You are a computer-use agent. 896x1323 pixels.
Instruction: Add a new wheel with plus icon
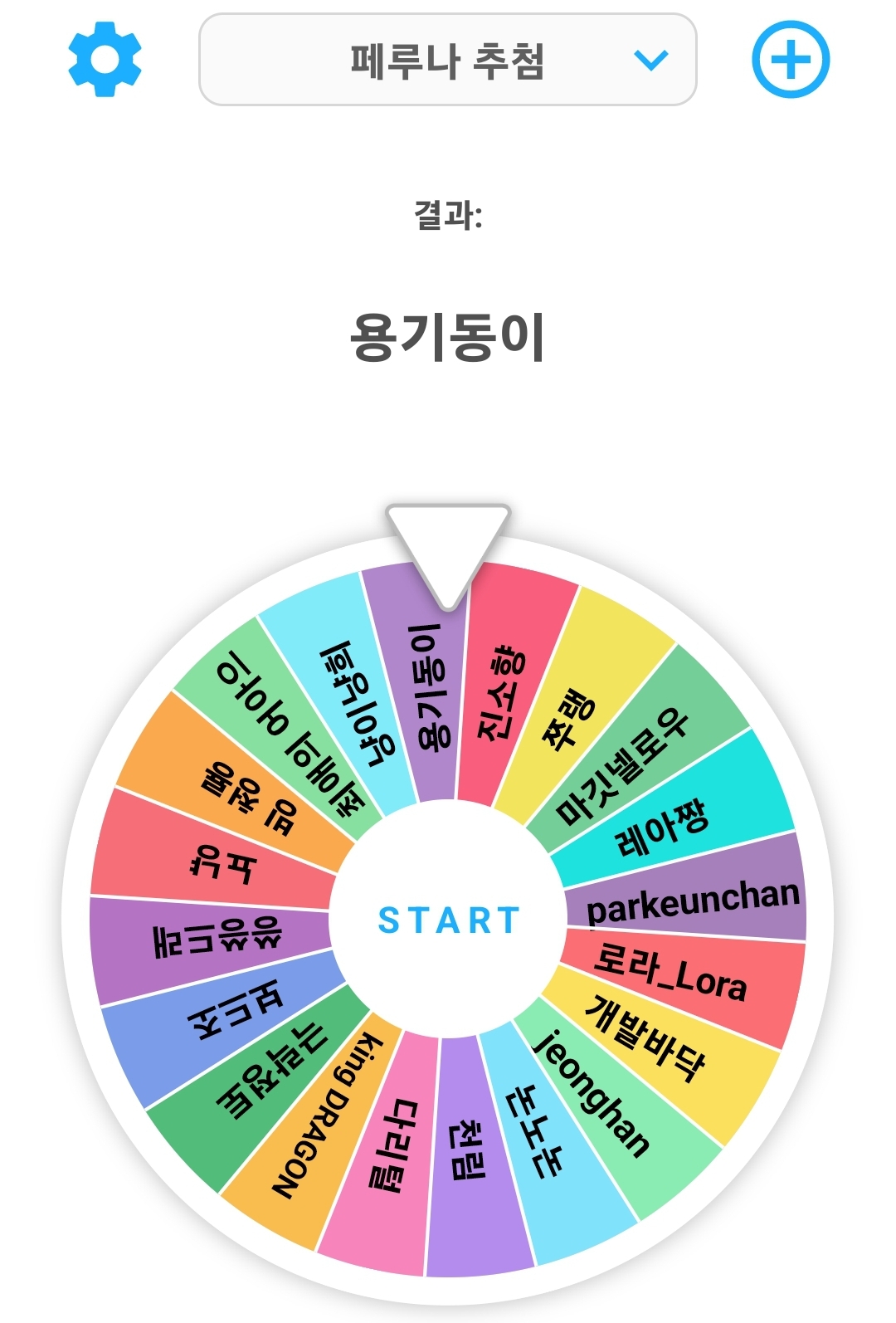790,60
